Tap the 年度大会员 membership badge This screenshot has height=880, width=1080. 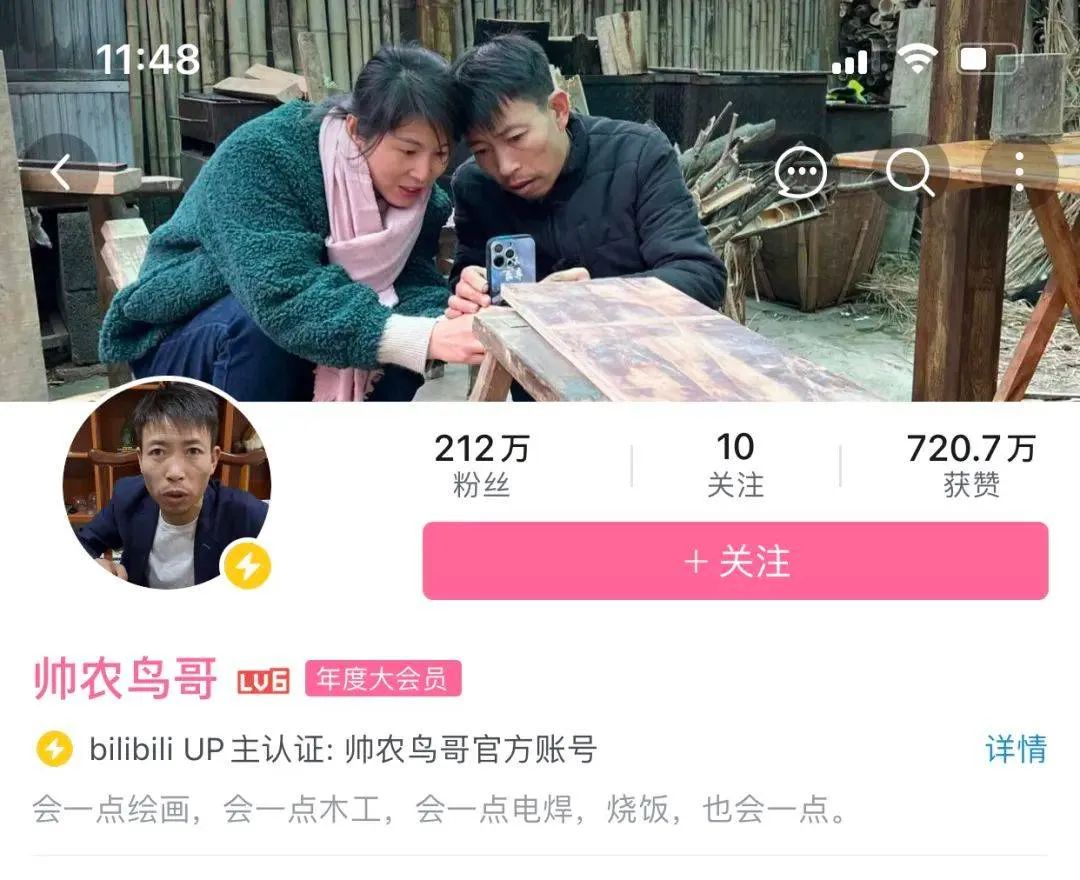point(383,679)
